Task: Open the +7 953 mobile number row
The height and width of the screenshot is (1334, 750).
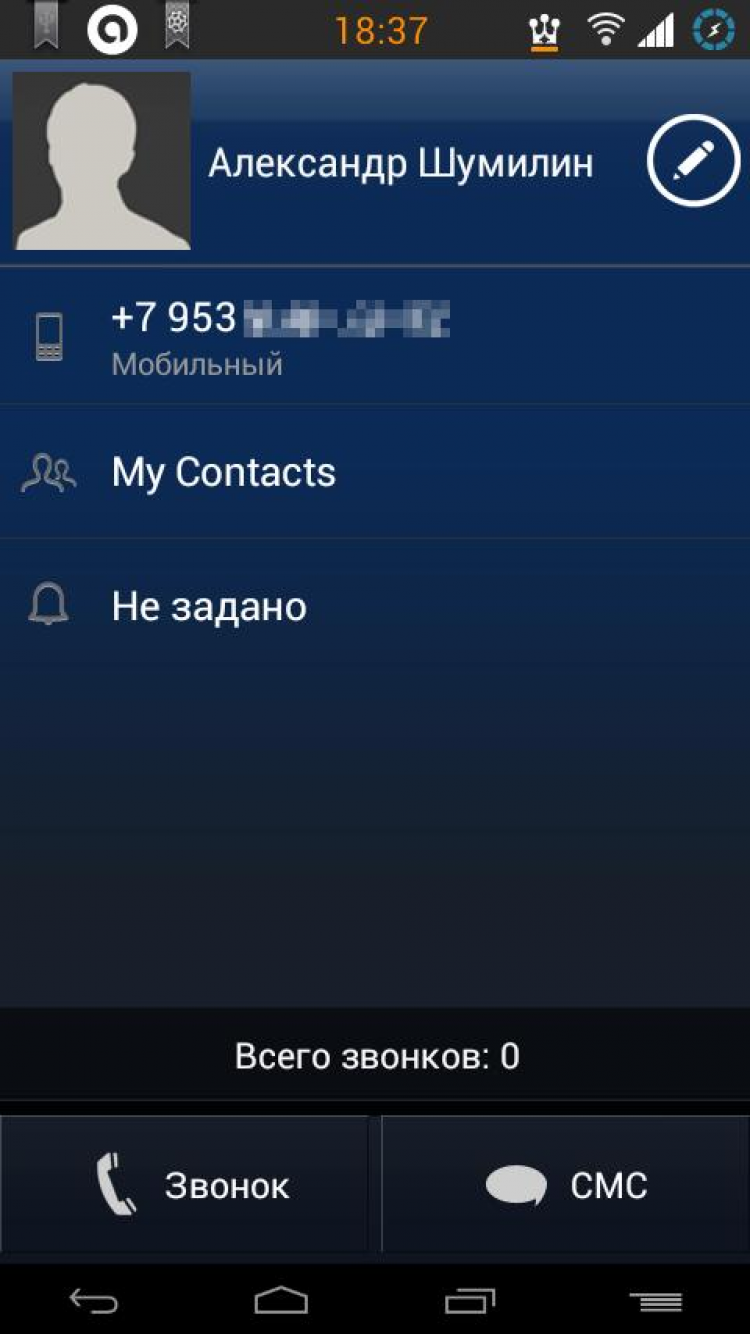Action: [375, 337]
